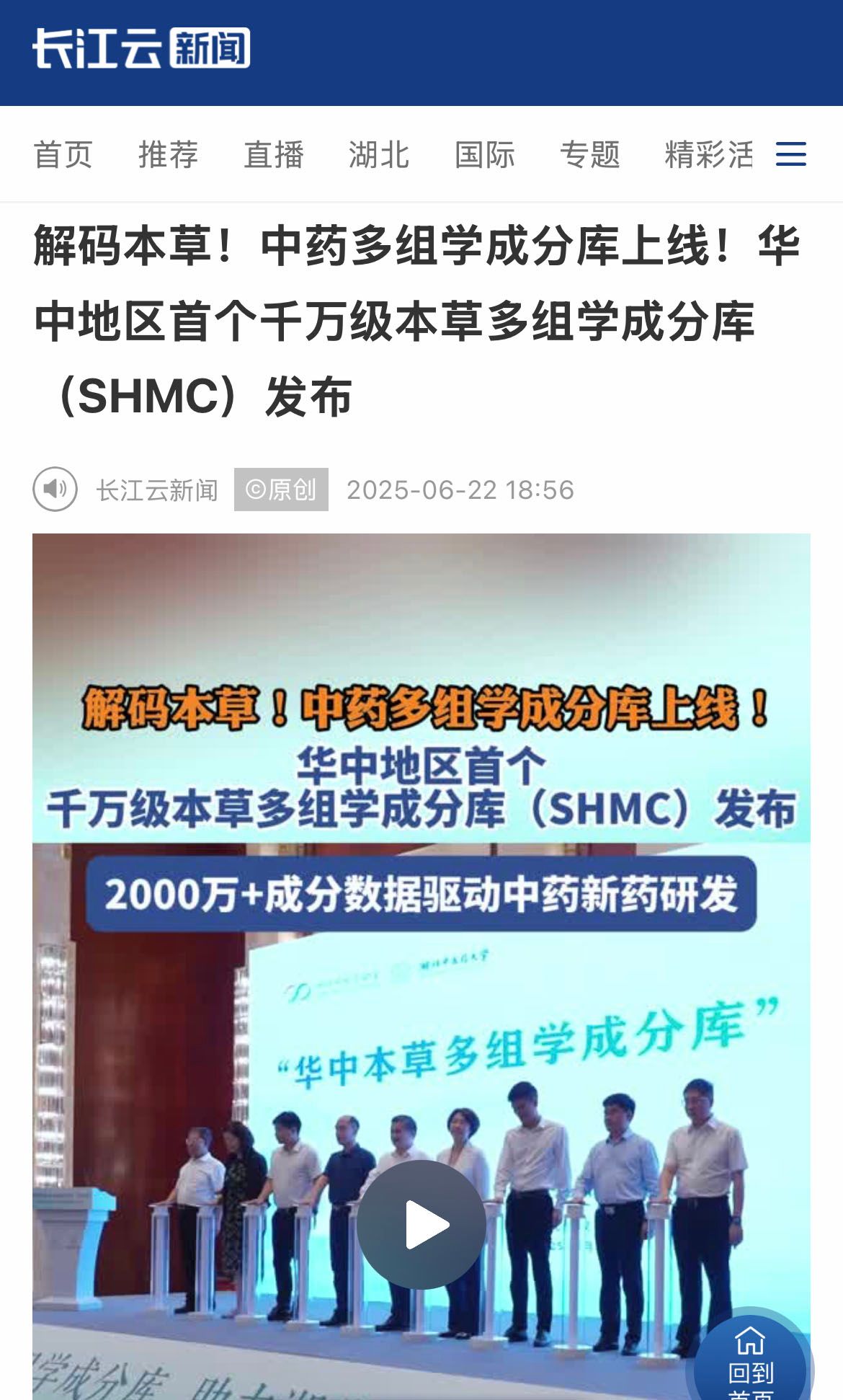Play the SHMC news video
Screen dimensions: 843x1400
pos(421,1224)
